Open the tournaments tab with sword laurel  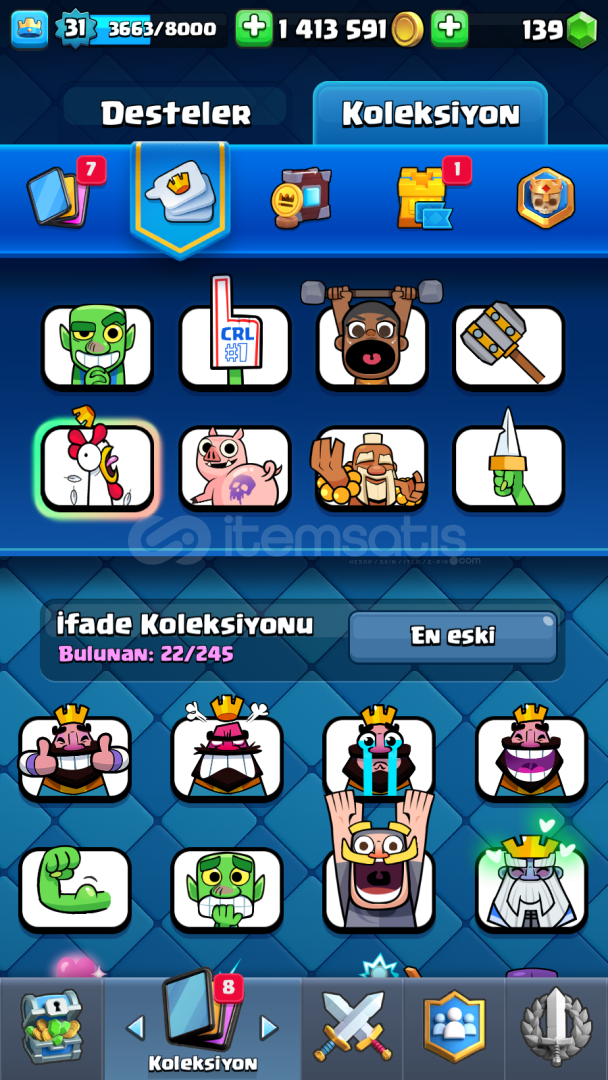[556, 1027]
